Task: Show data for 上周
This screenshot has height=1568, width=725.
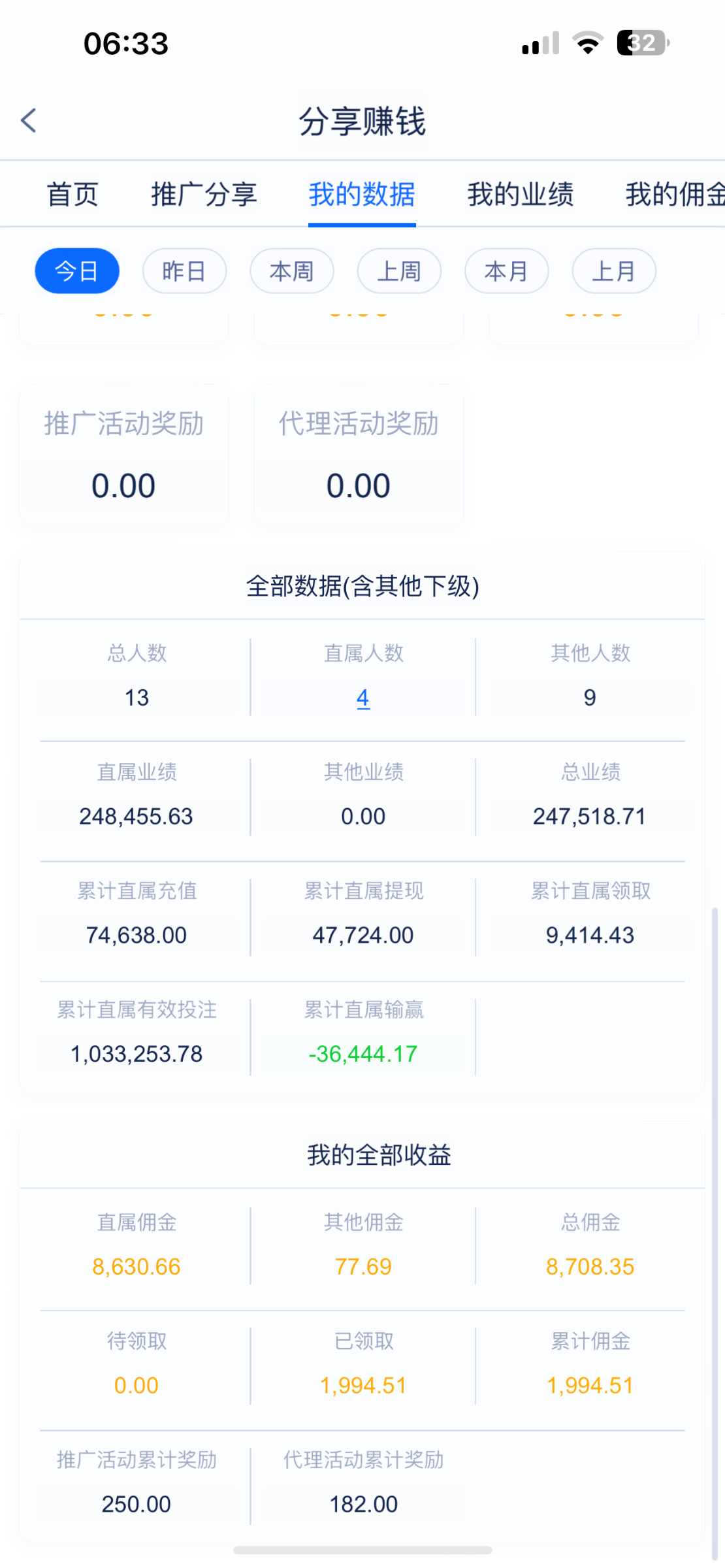Action: click(399, 271)
